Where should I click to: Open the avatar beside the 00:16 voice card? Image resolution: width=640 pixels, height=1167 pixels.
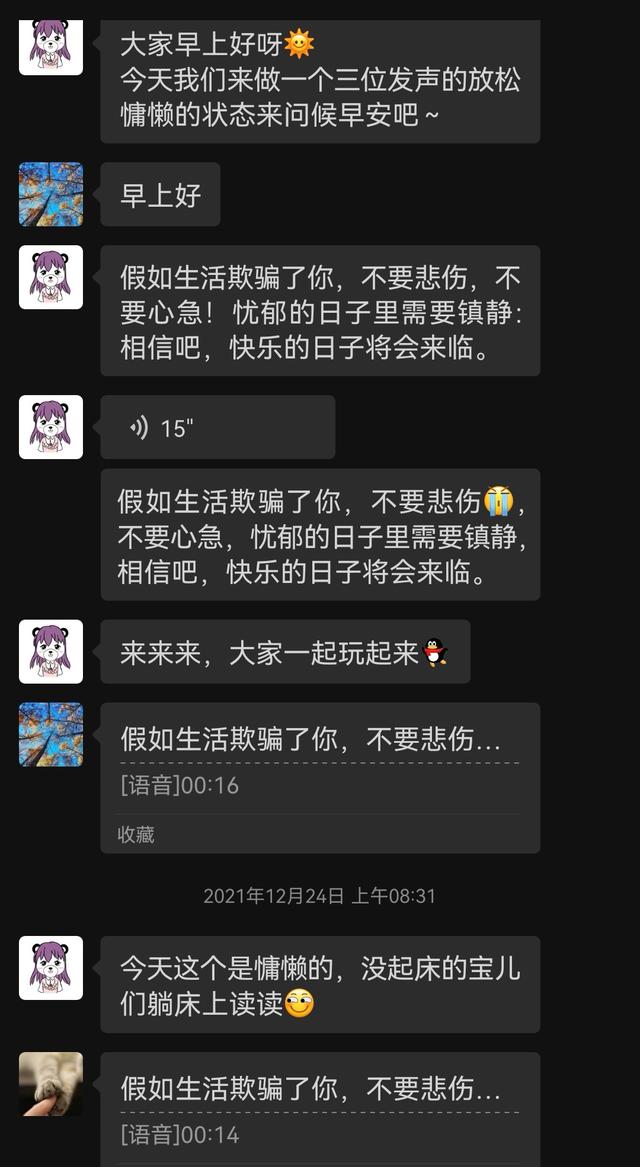tap(51, 734)
